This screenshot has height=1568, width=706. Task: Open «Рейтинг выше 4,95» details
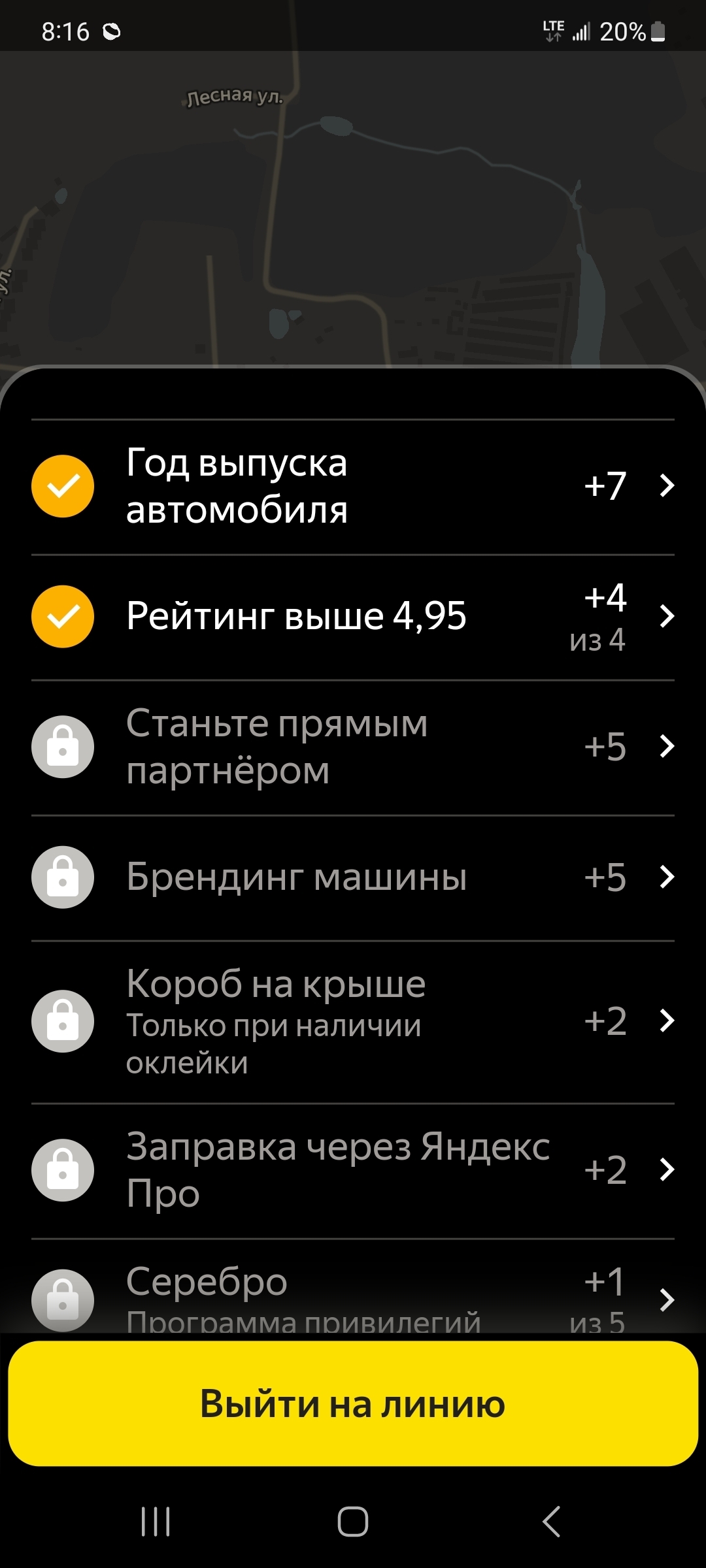(353, 616)
